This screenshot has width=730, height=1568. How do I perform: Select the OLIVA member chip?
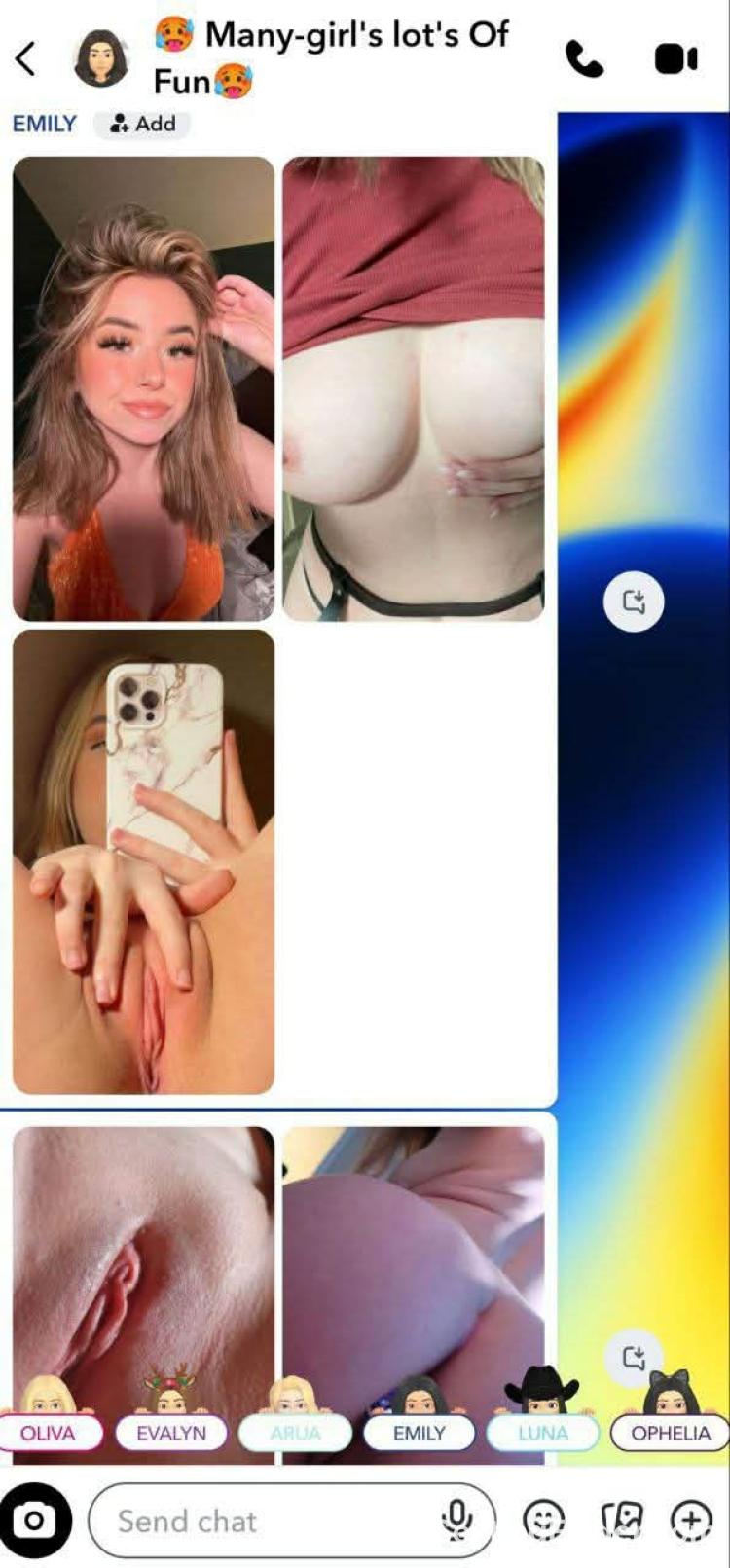tap(48, 1433)
